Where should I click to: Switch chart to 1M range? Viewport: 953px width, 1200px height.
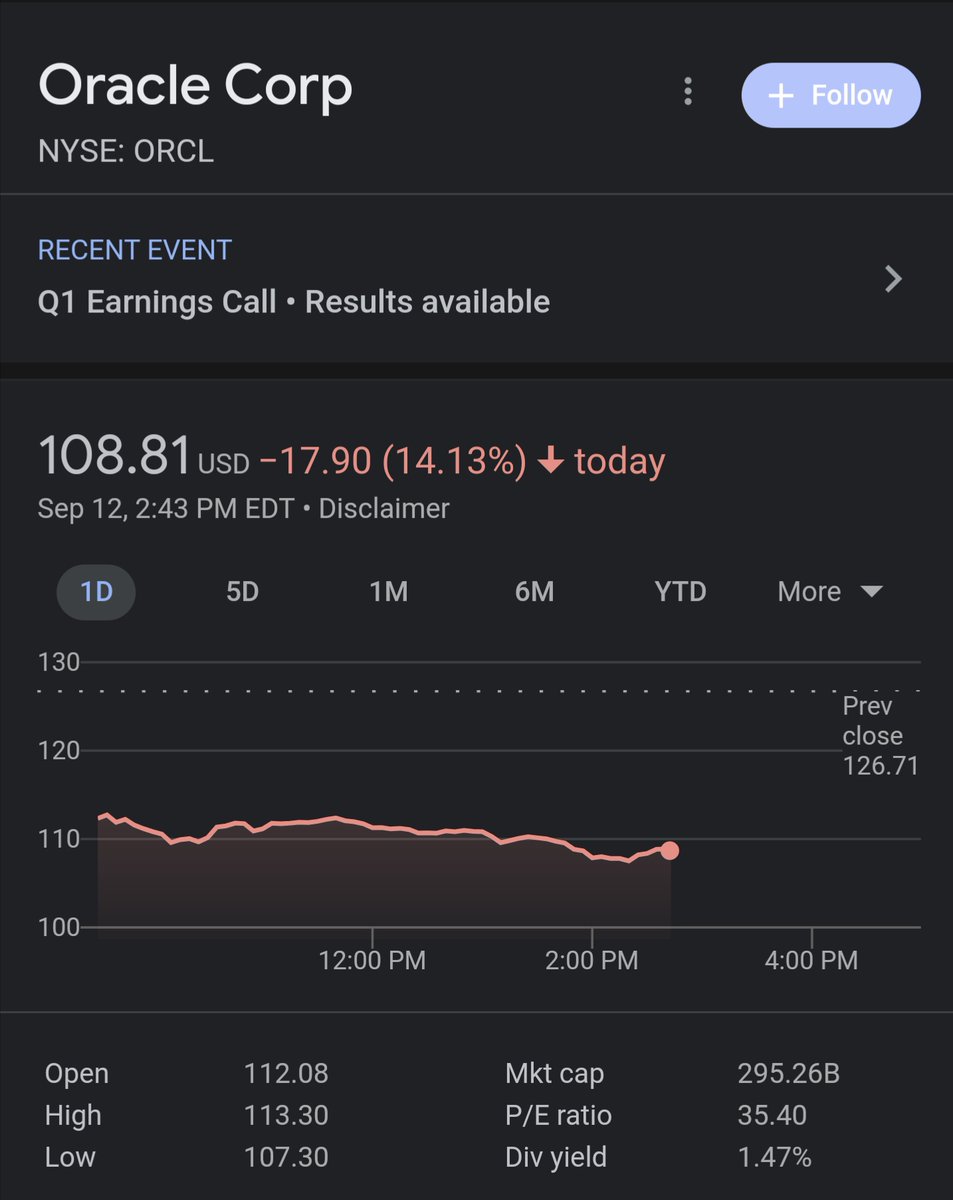click(388, 591)
